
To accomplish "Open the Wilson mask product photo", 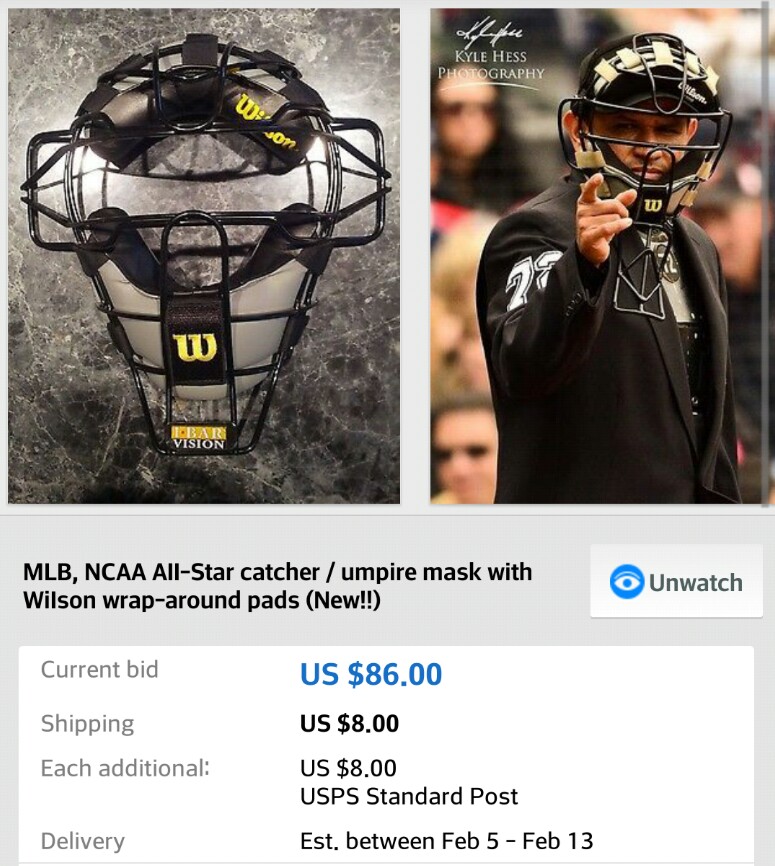I will coord(204,256).
